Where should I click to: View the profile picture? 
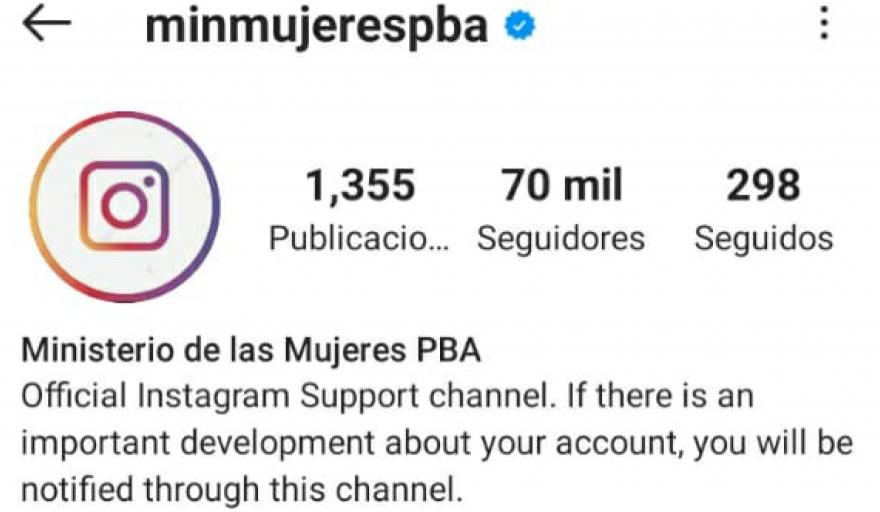pyautogui.click(x=125, y=207)
